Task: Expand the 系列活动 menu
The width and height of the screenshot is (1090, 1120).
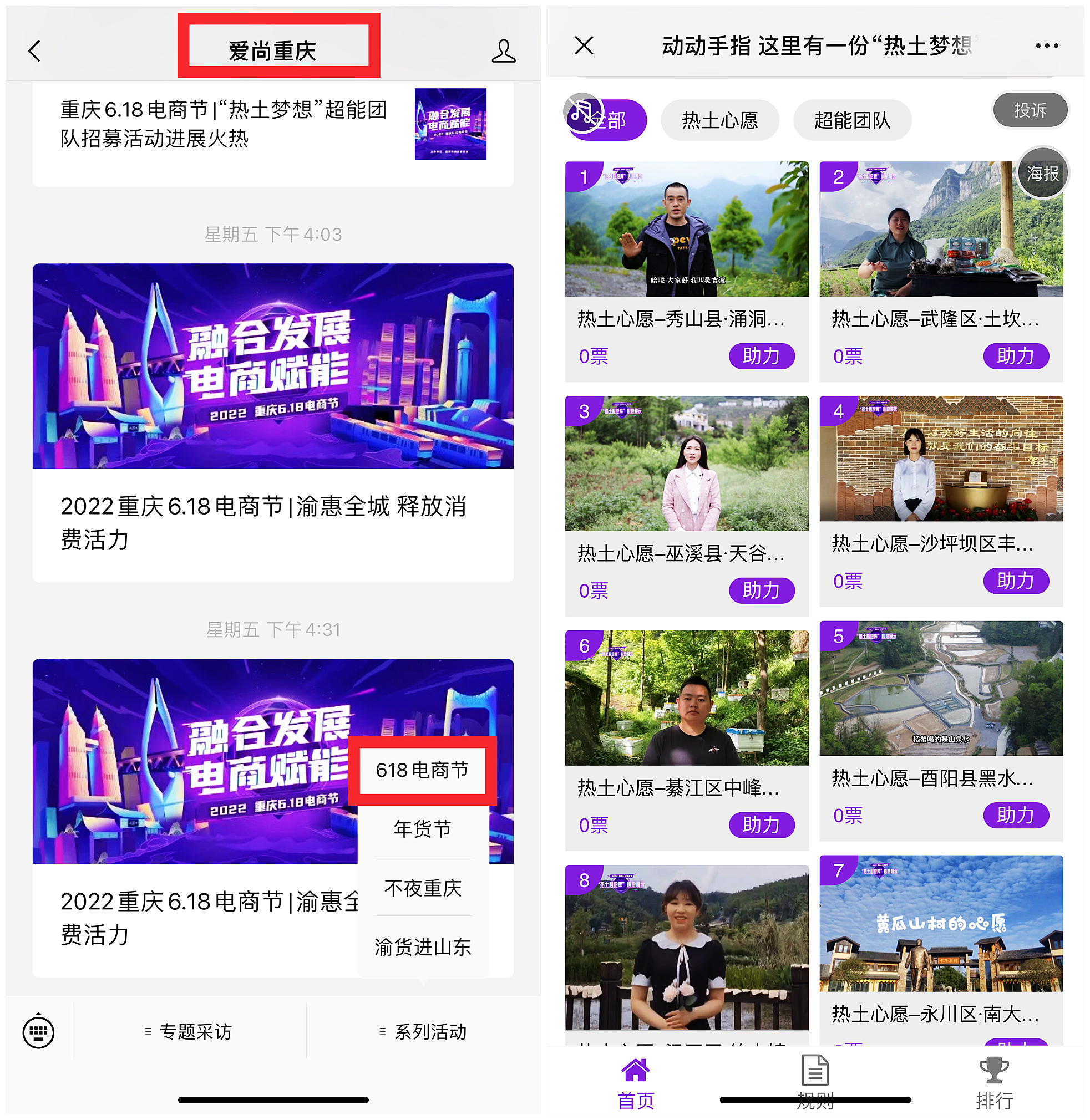Action: [x=424, y=1032]
